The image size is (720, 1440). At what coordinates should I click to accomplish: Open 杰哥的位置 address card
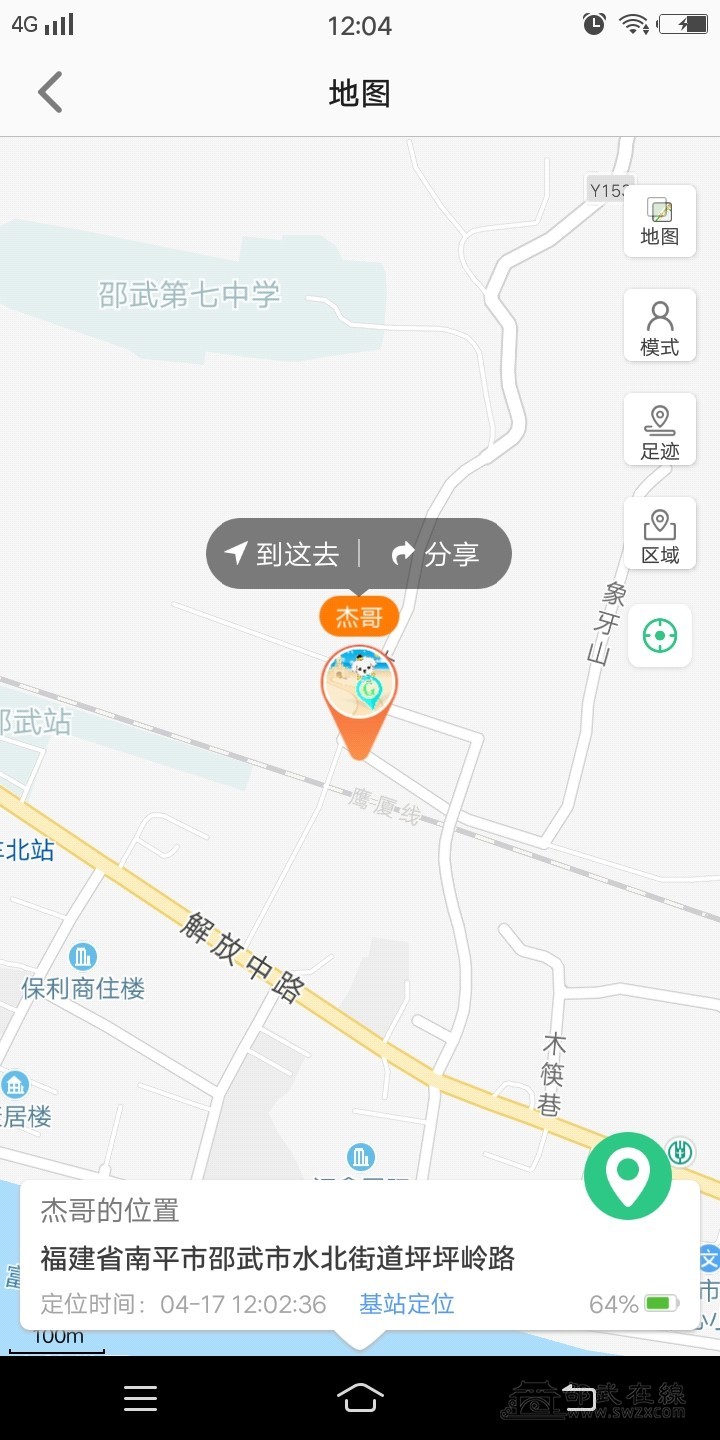(x=300, y=1257)
